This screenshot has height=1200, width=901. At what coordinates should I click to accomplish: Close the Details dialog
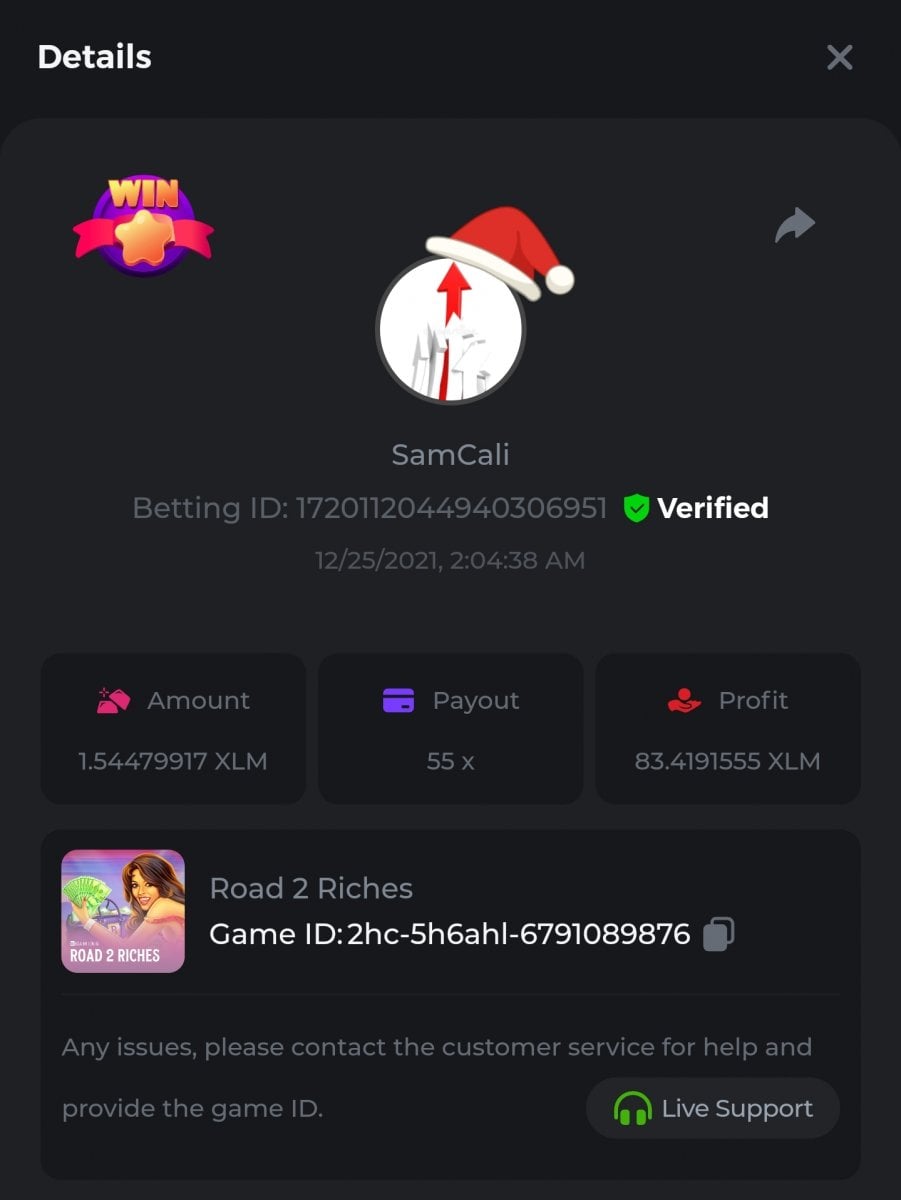(839, 58)
